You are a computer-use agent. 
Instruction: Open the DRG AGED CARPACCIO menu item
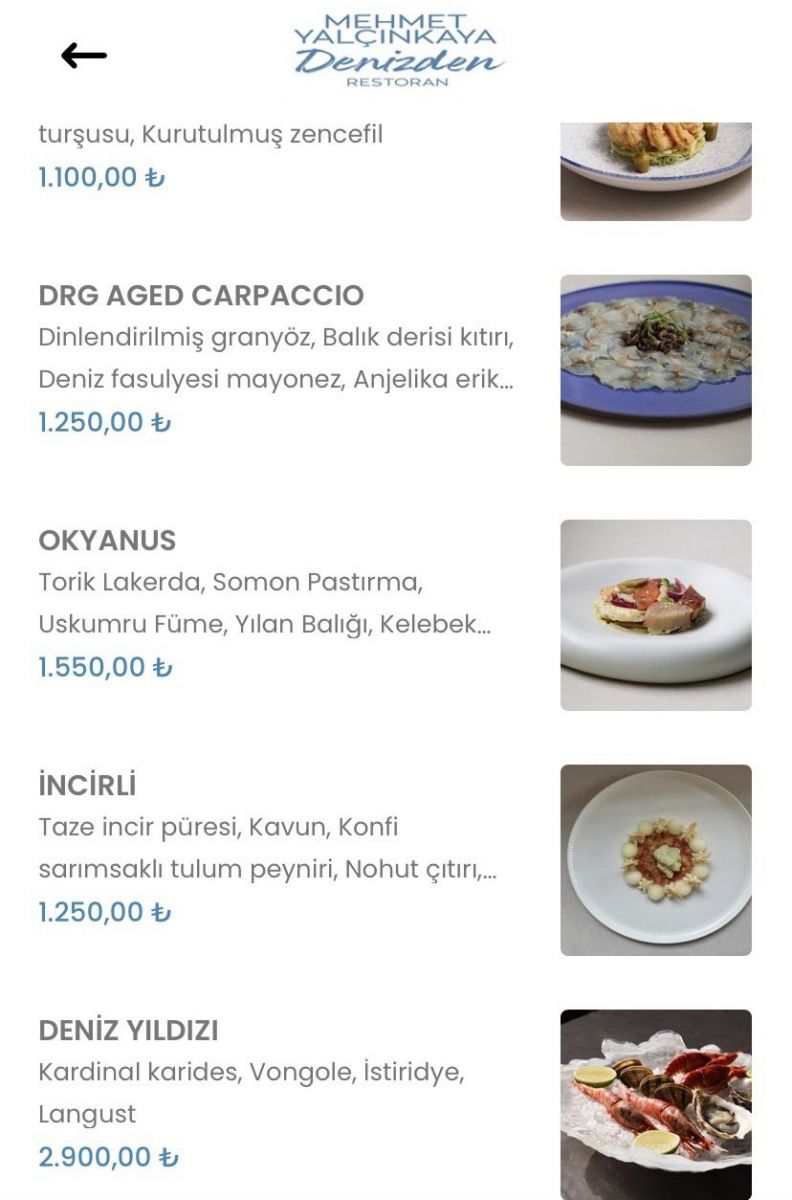point(201,296)
